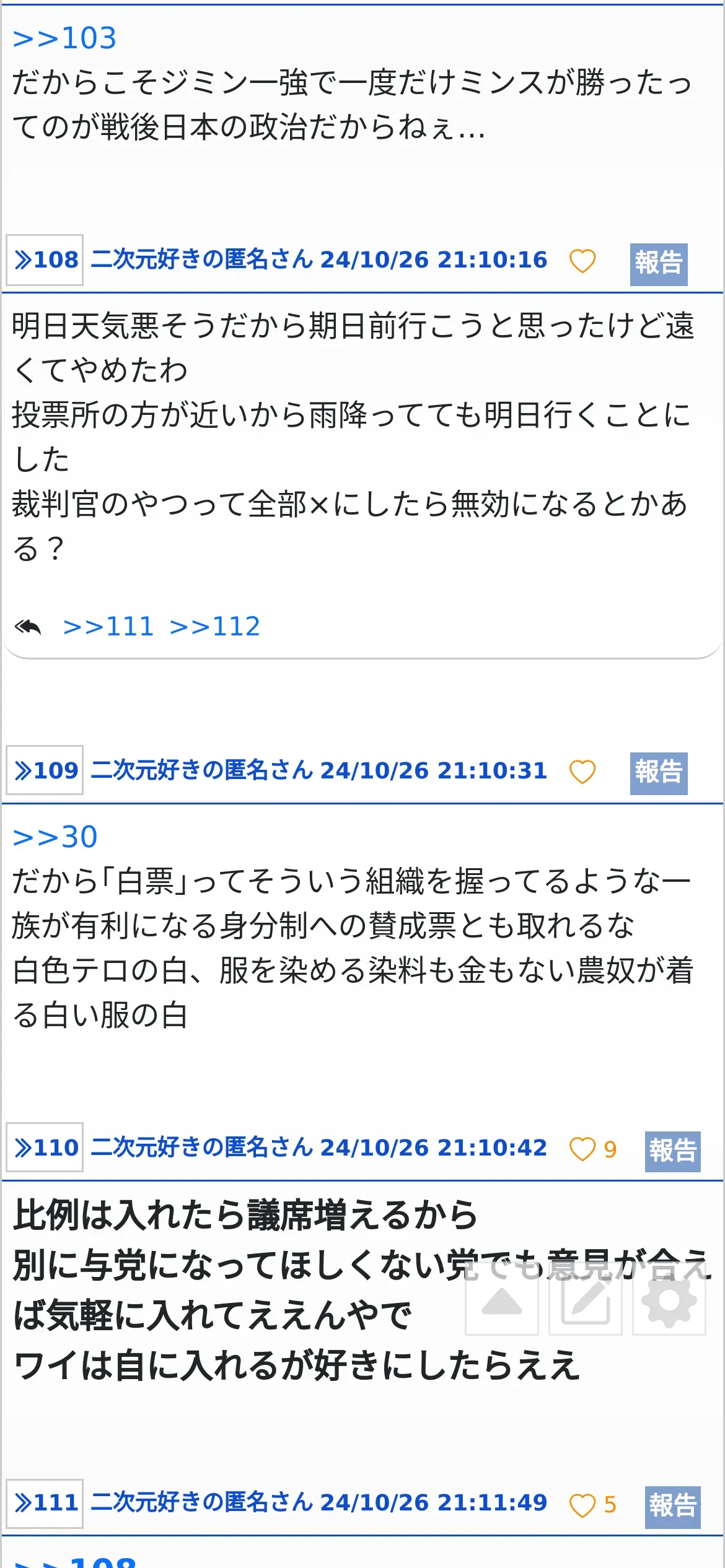This screenshot has width=725, height=1568.
Task: Report post 111 via 報告 button
Action: pyautogui.click(x=673, y=1507)
